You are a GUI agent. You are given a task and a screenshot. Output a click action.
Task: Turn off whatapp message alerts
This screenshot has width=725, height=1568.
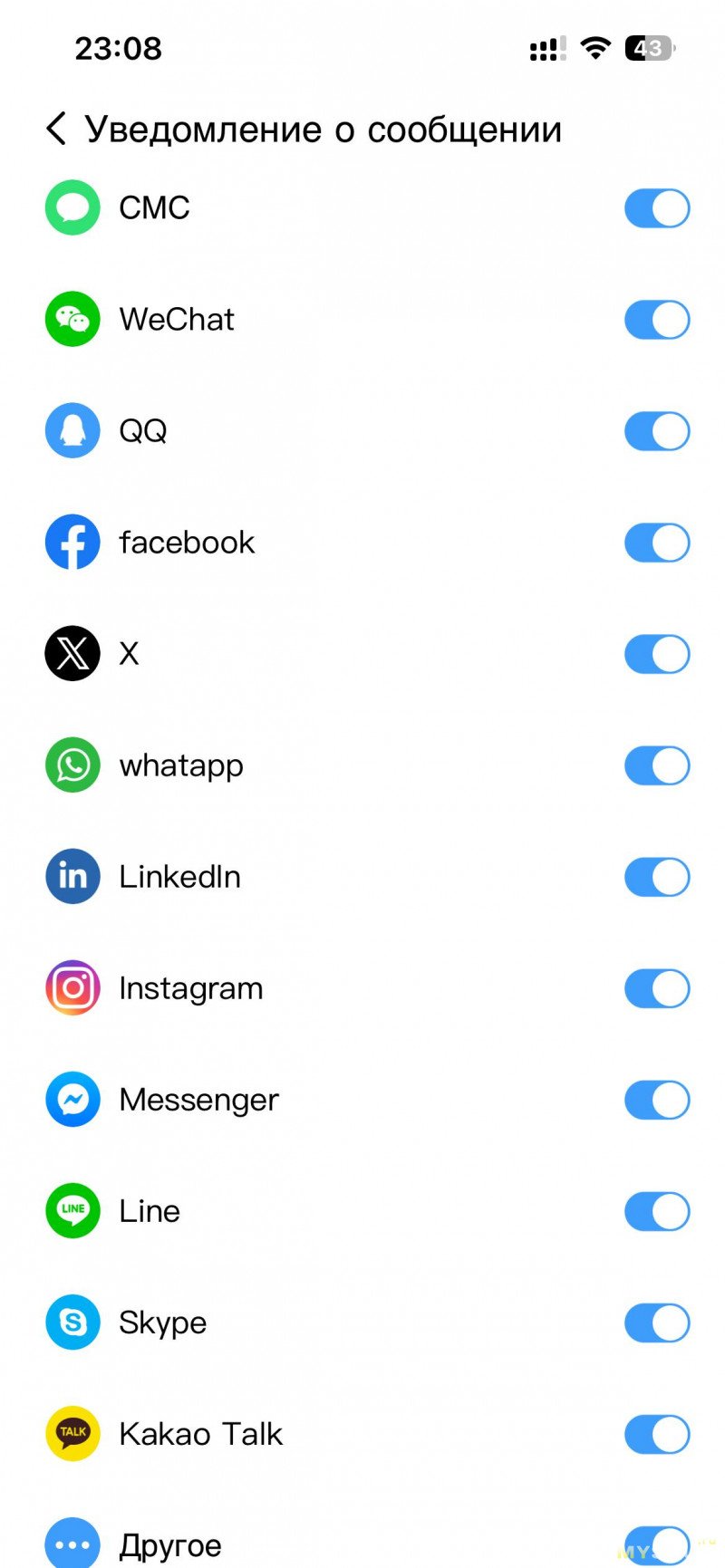point(657,765)
